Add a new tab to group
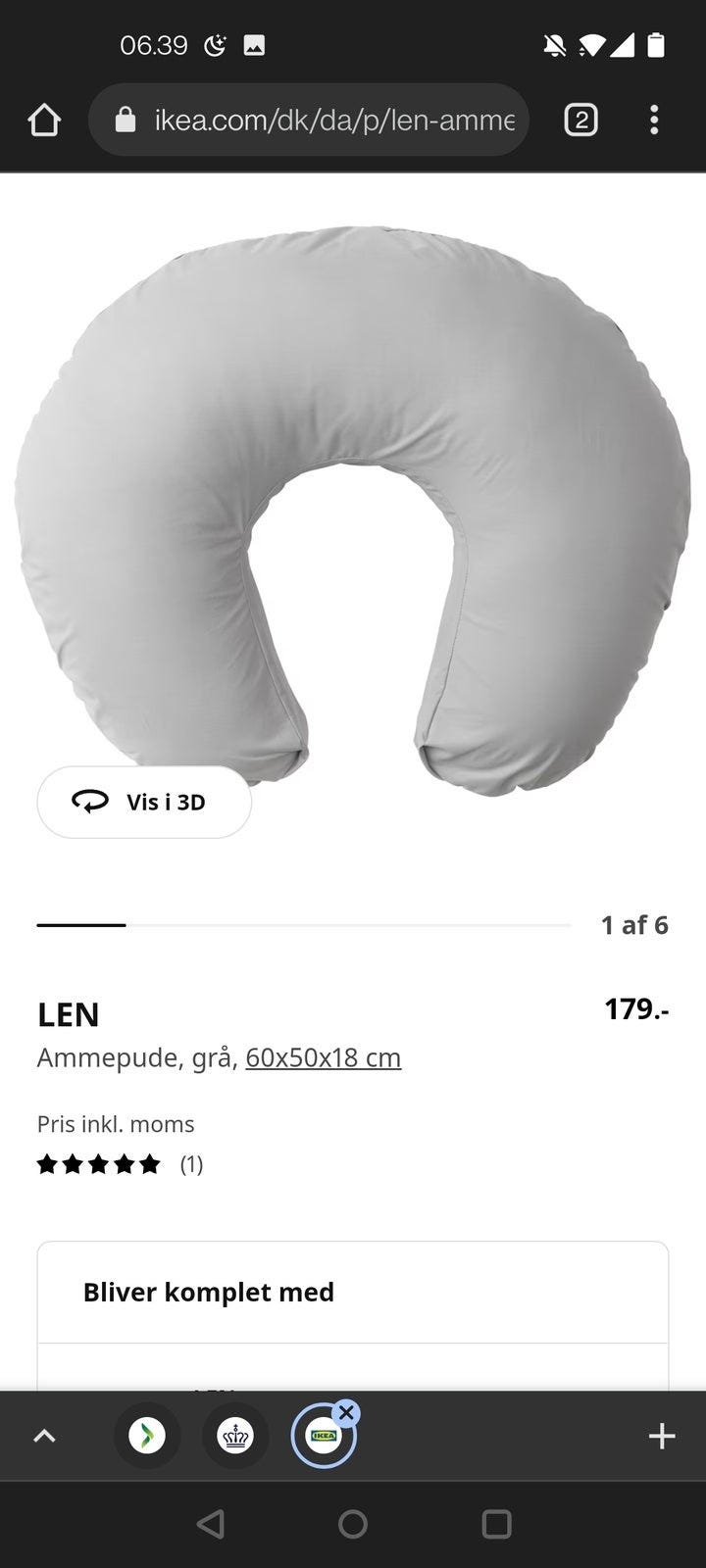This screenshot has height=1568, width=706. [662, 1437]
